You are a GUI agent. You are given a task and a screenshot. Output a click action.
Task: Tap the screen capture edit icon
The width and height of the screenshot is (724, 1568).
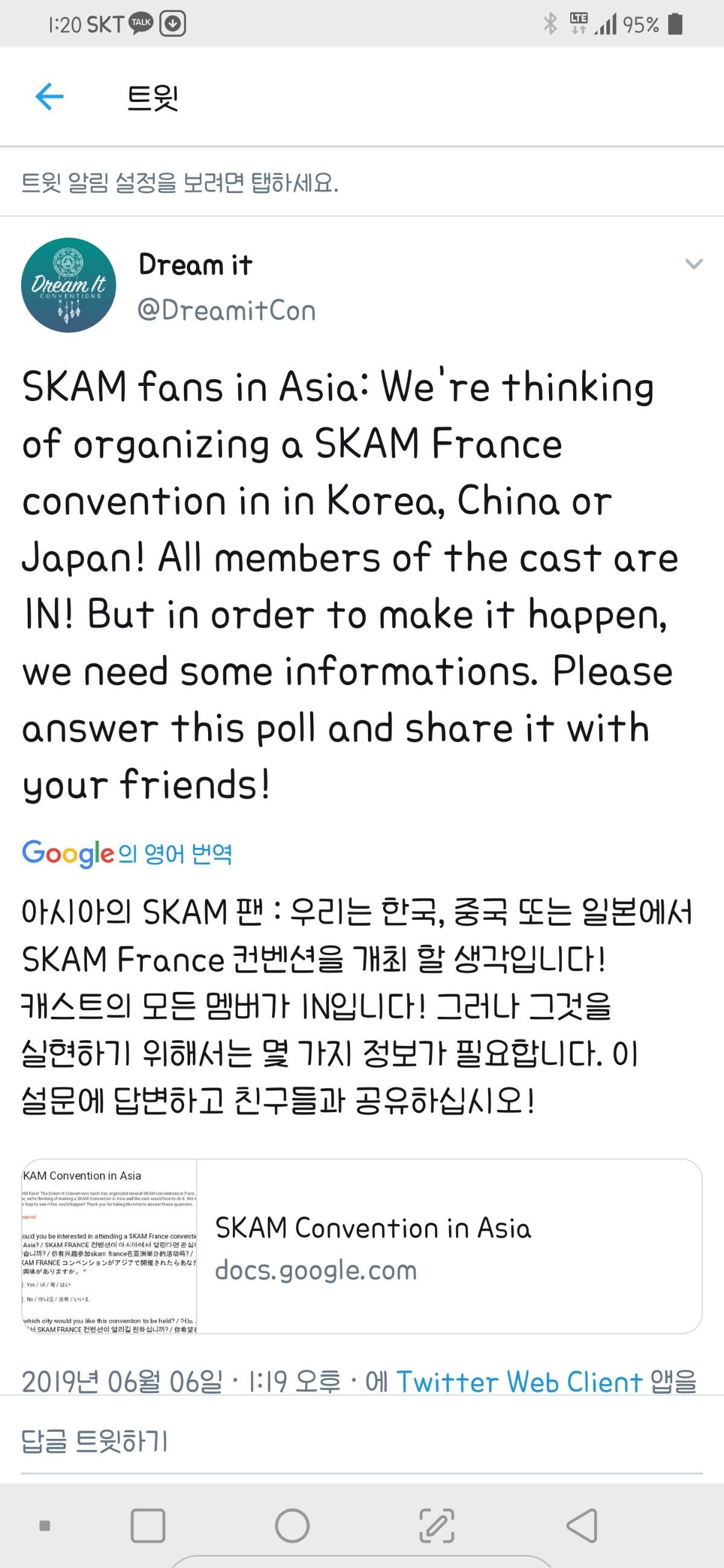coord(437,1525)
